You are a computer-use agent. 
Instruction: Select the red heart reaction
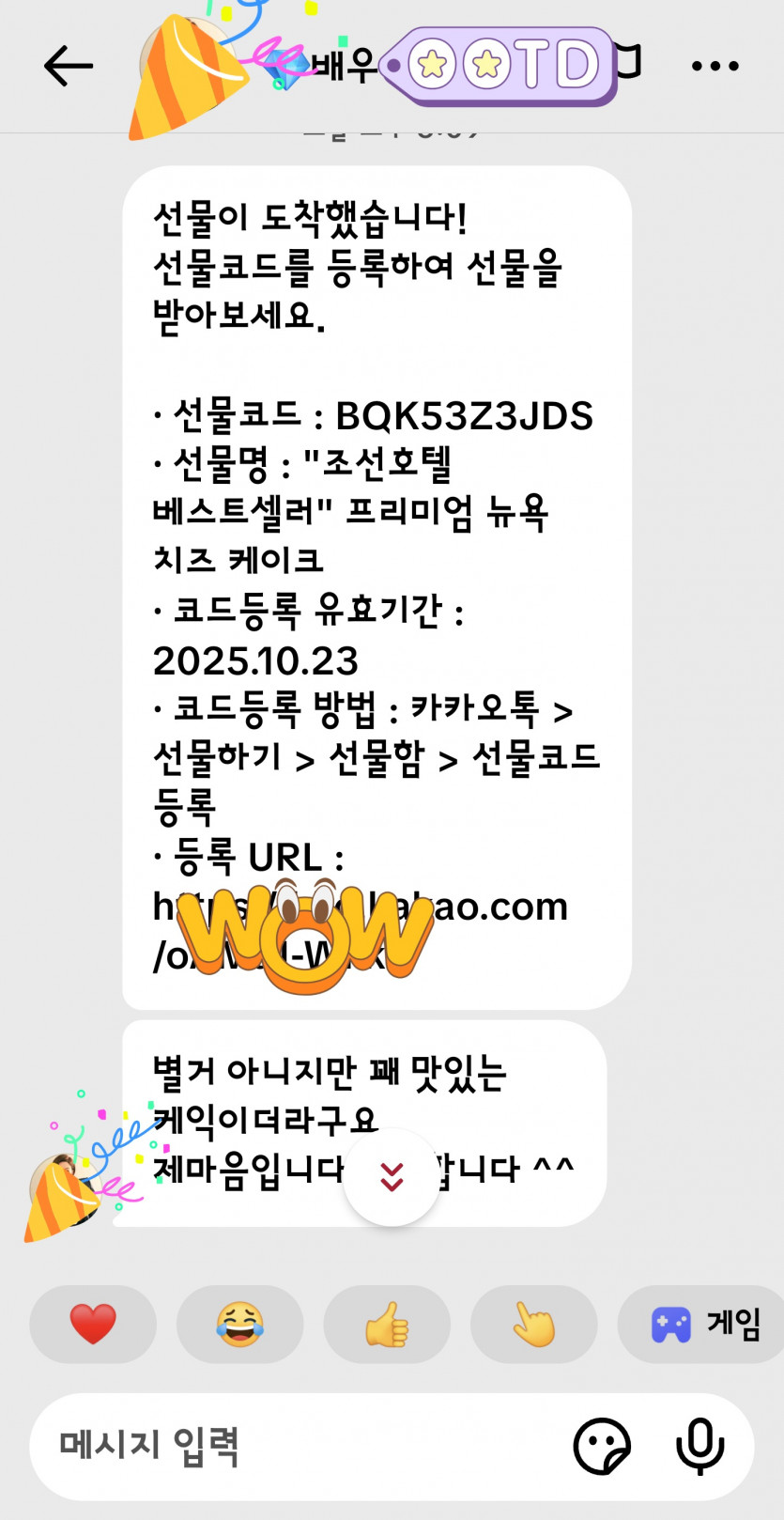92,1325
